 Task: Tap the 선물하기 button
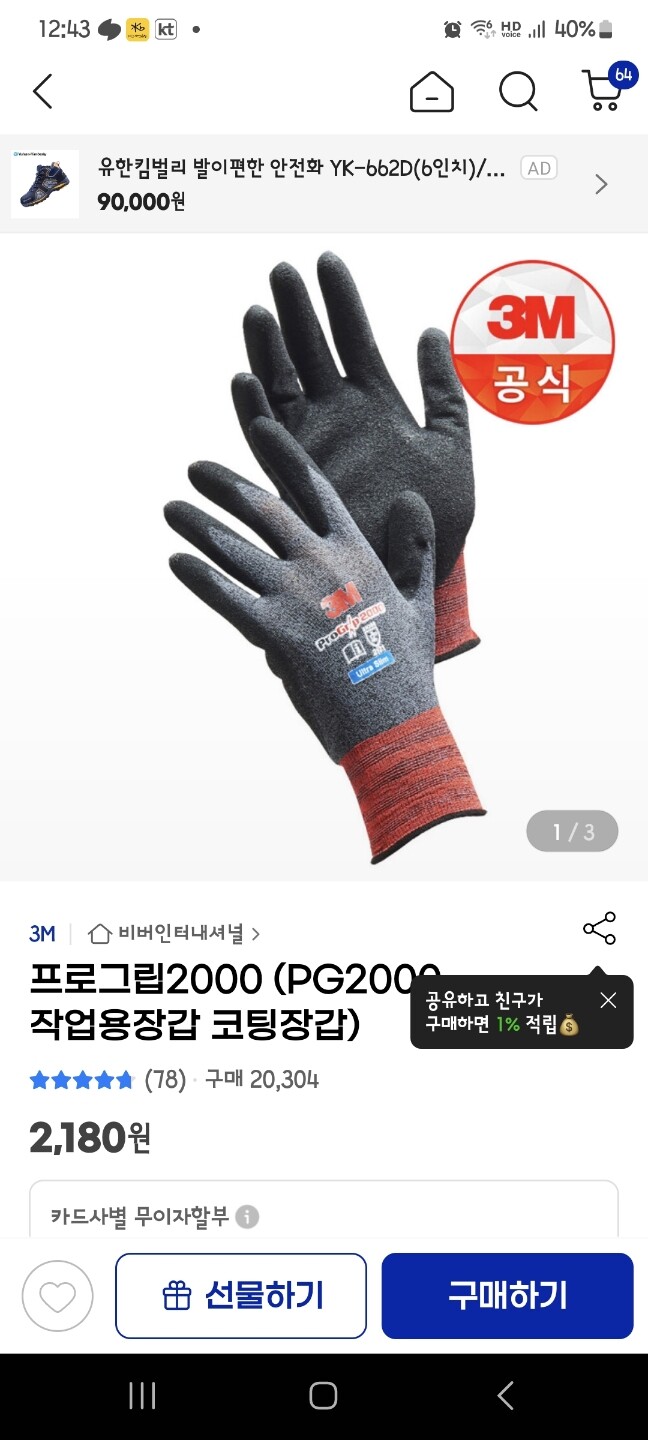(241, 1296)
